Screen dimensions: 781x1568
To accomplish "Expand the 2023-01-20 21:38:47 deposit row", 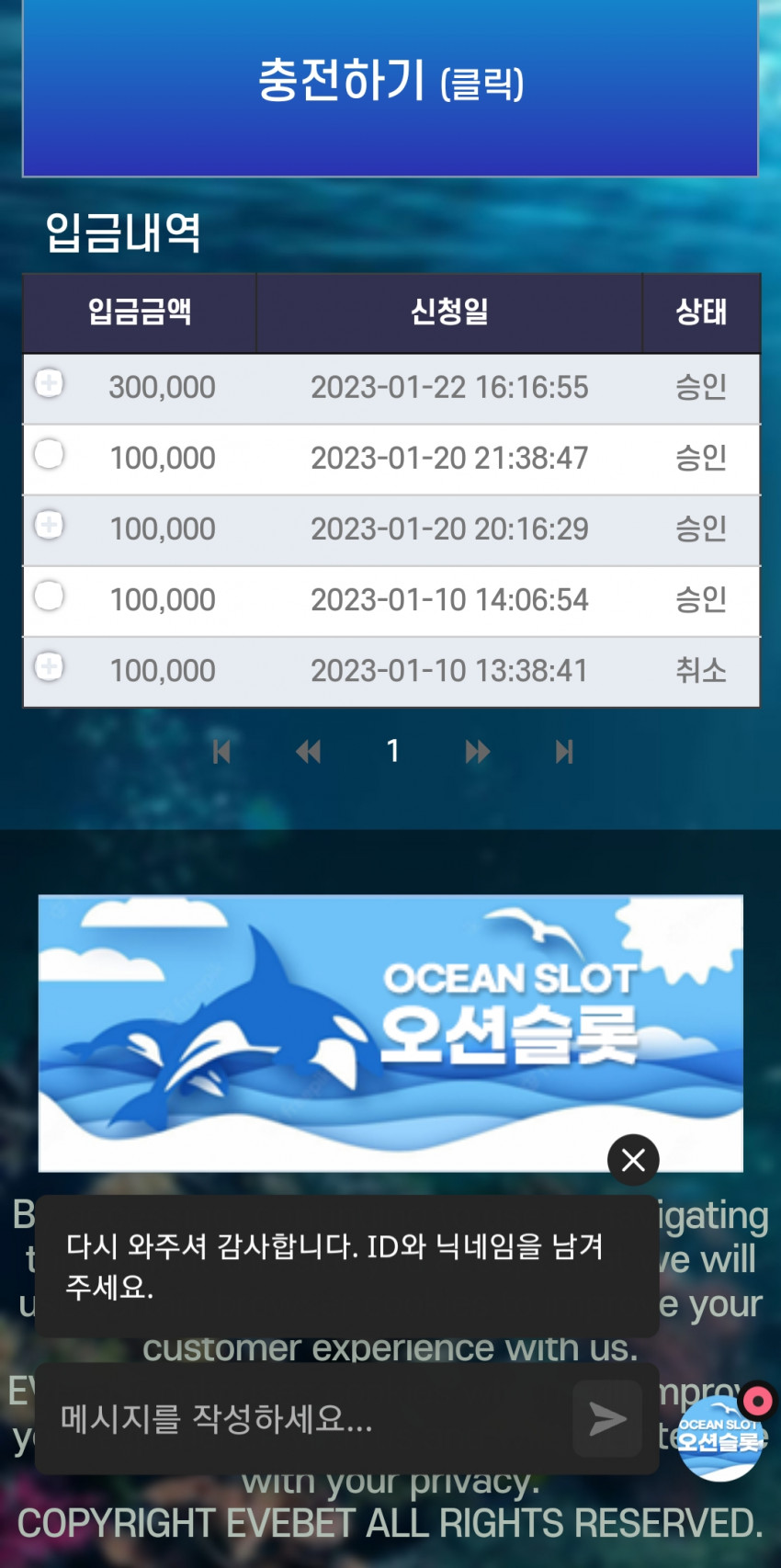I will [x=49, y=453].
